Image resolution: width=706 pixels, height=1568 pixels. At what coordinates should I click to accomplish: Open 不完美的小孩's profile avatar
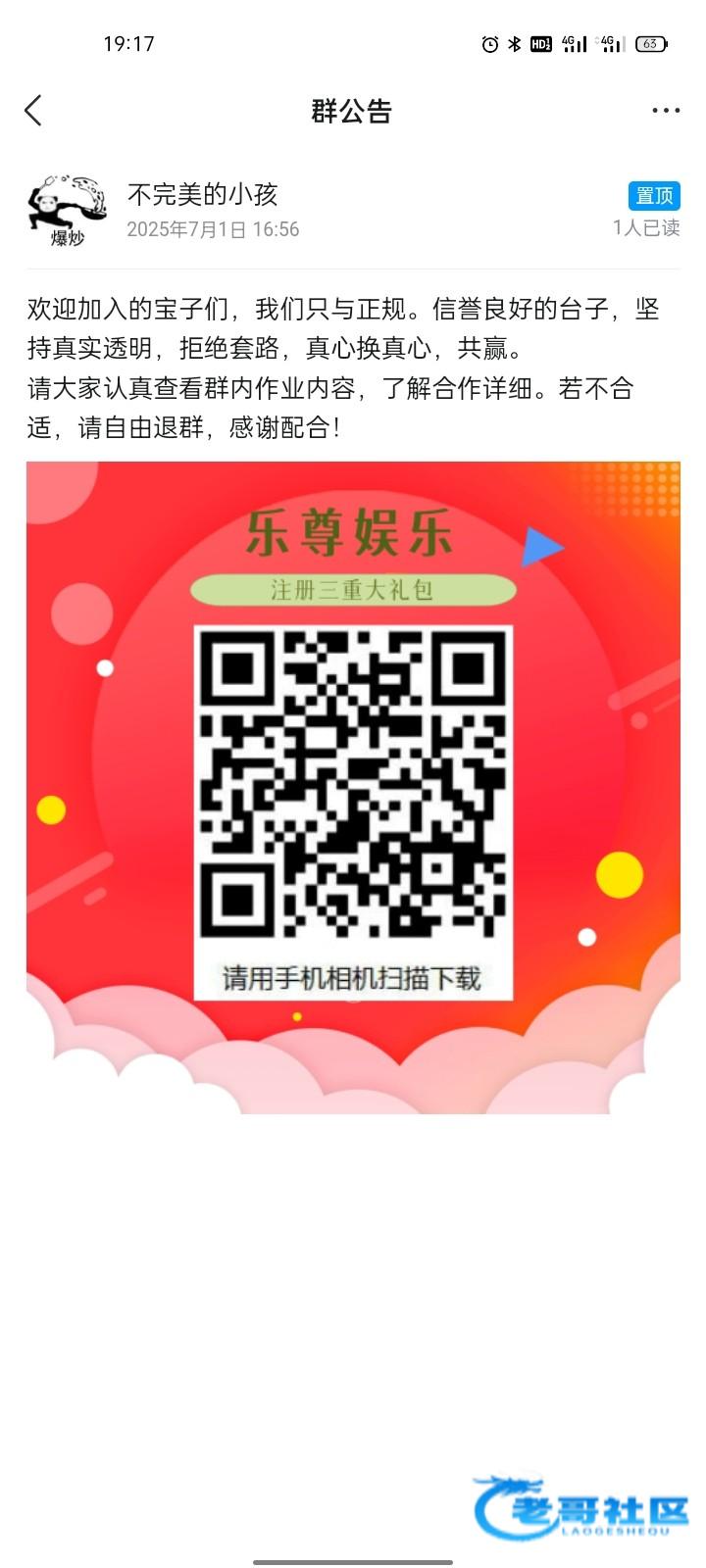click(x=68, y=211)
